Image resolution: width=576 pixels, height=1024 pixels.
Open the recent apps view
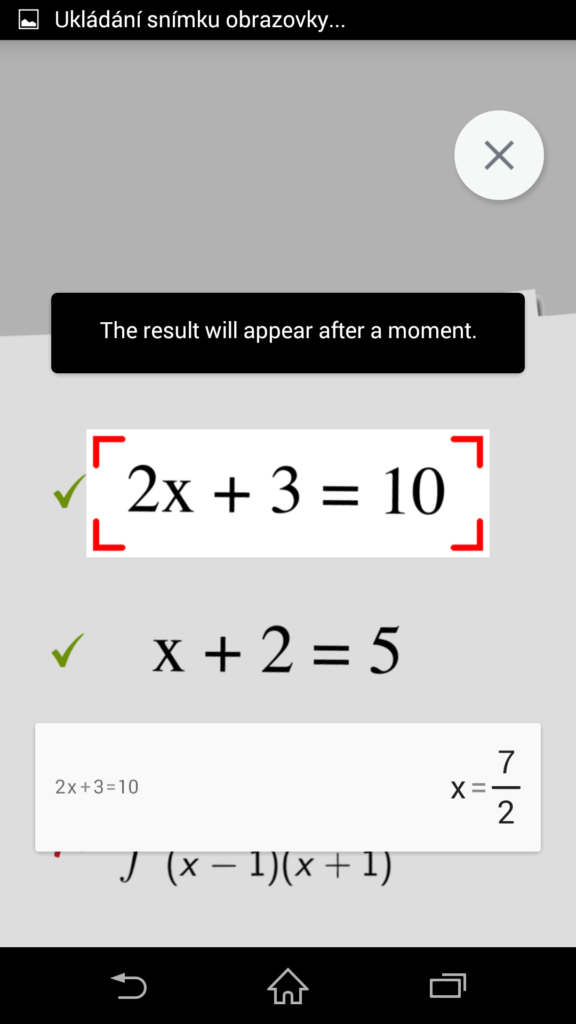tap(447, 985)
